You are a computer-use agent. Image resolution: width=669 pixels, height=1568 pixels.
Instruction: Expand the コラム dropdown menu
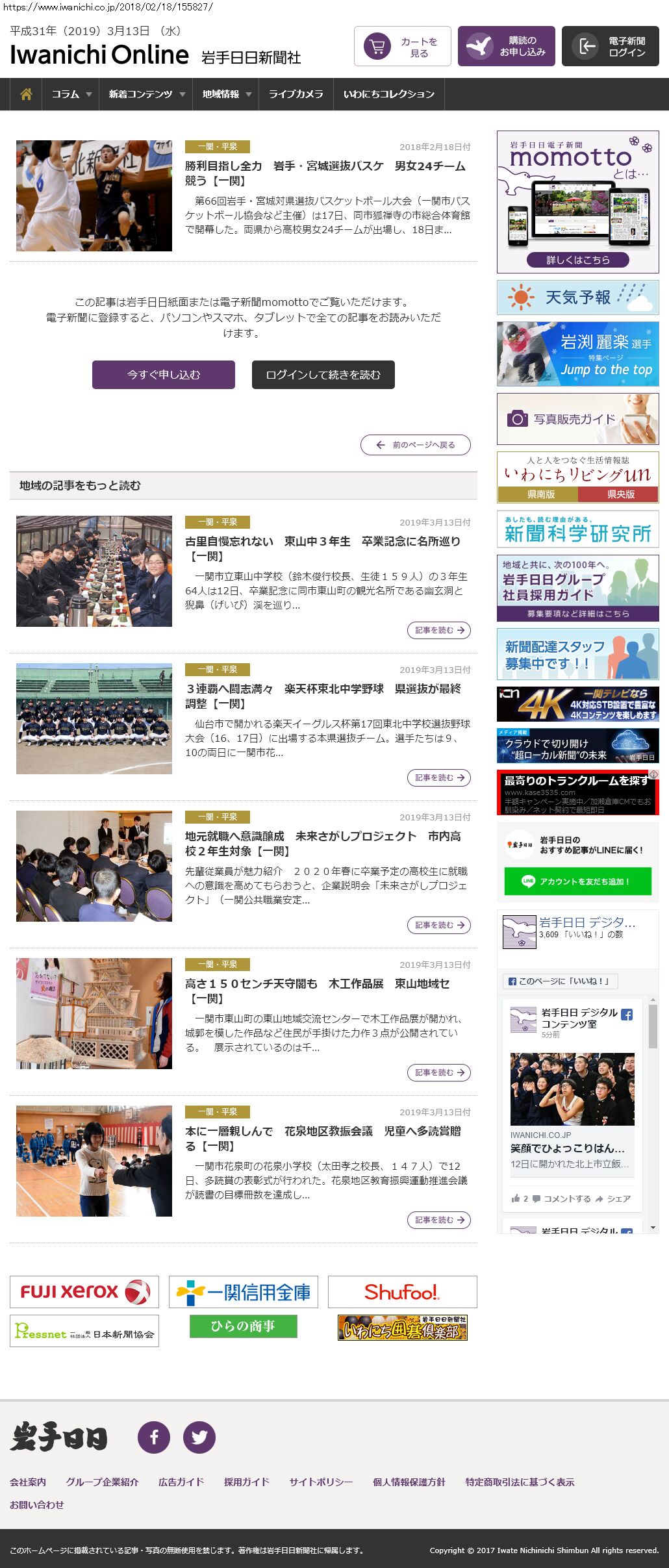[x=71, y=94]
